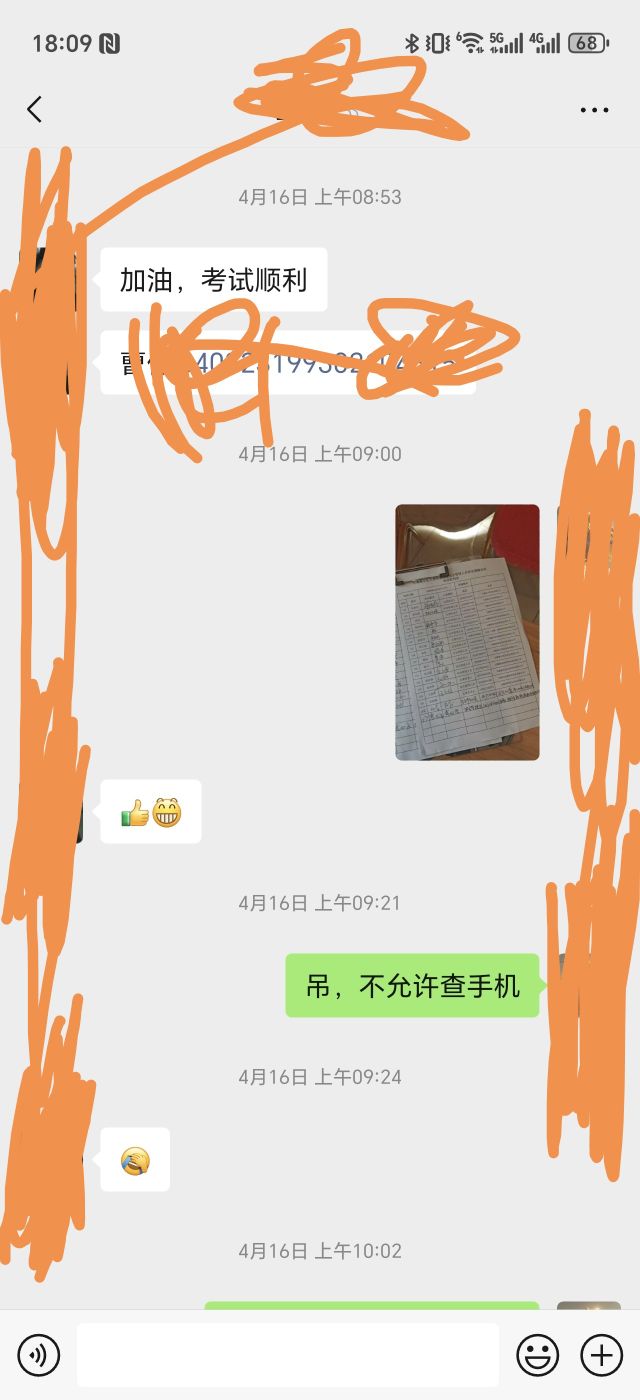Go back to the chat list
This screenshot has width=640, height=1400.
(x=35, y=109)
